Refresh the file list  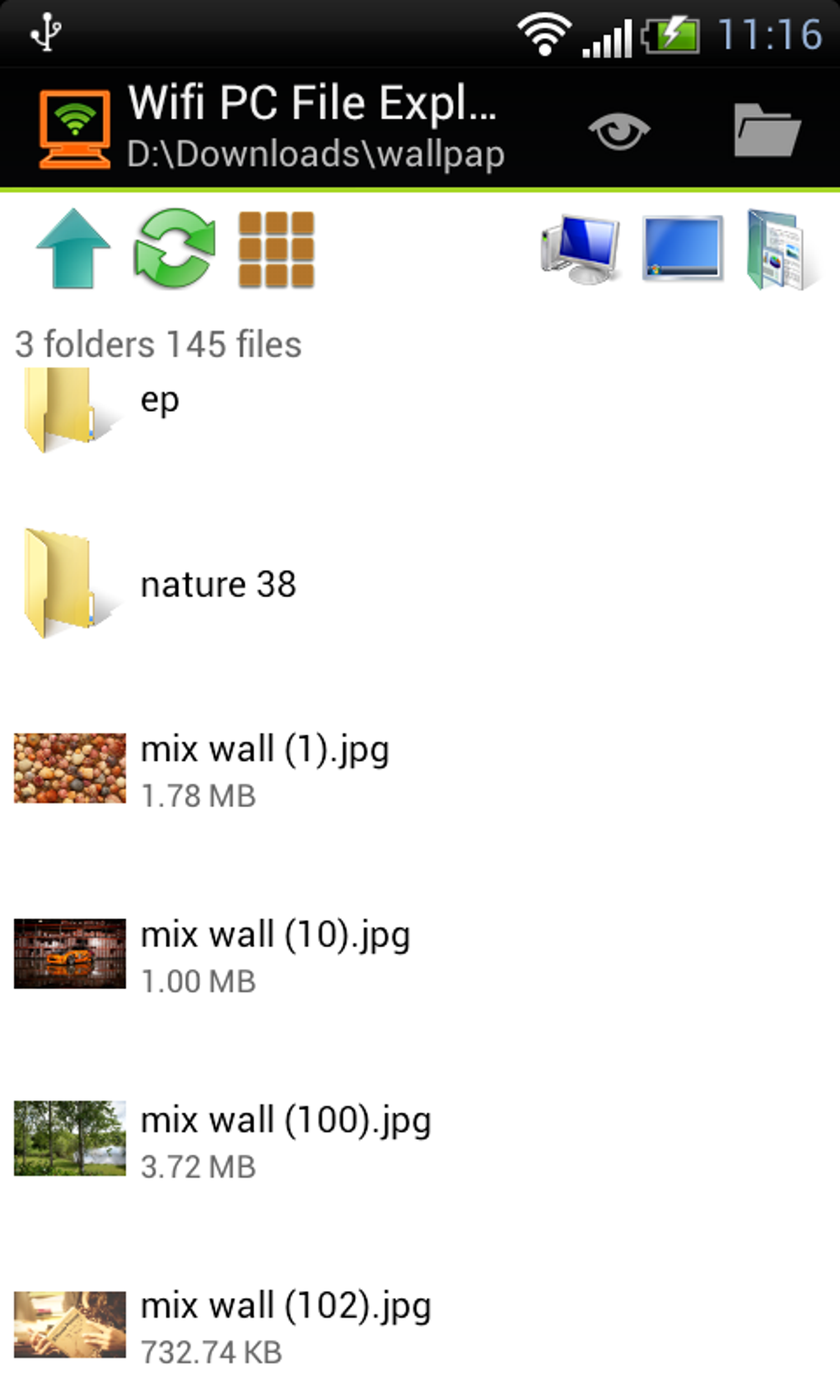(x=175, y=249)
